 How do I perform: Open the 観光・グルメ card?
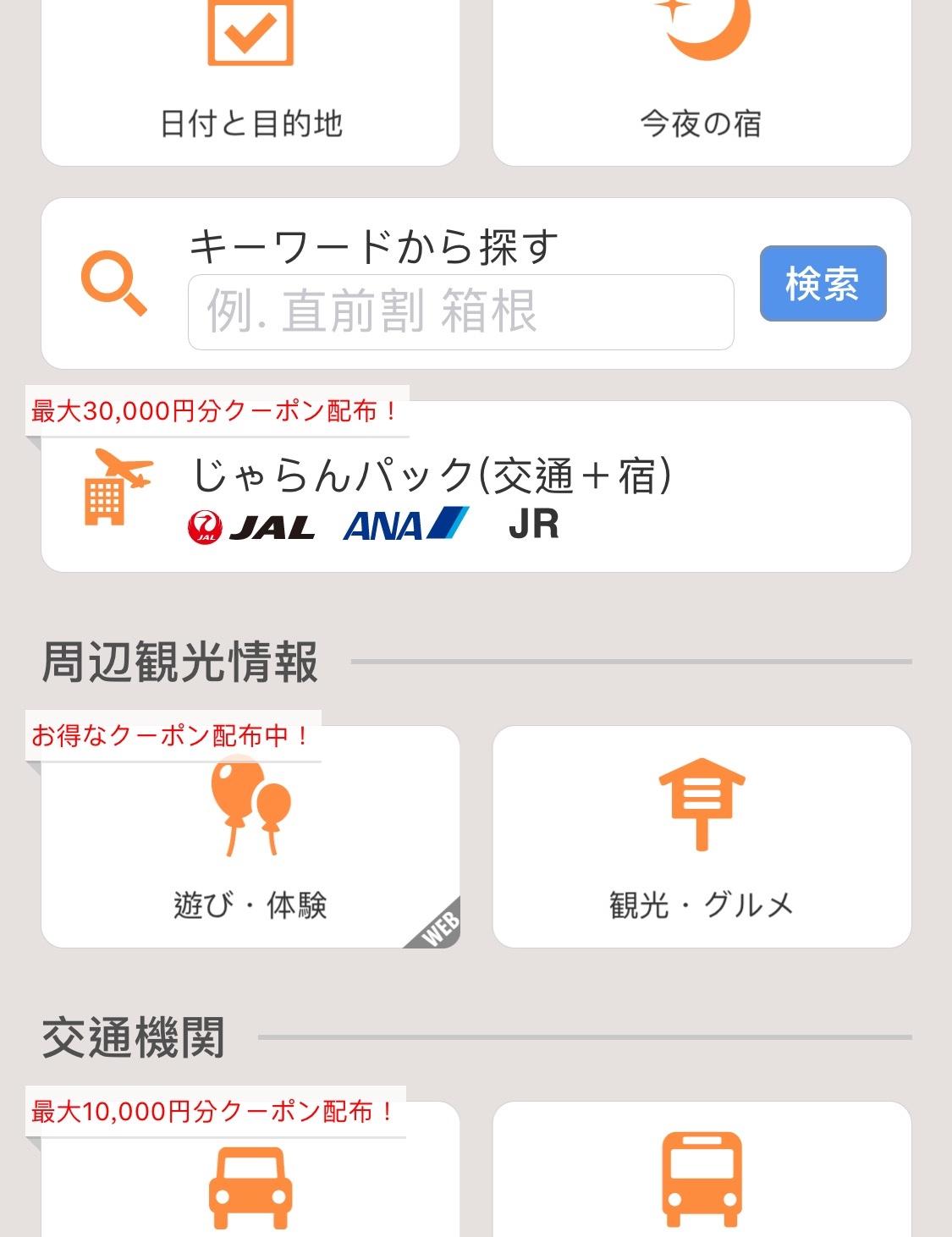click(x=702, y=838)
